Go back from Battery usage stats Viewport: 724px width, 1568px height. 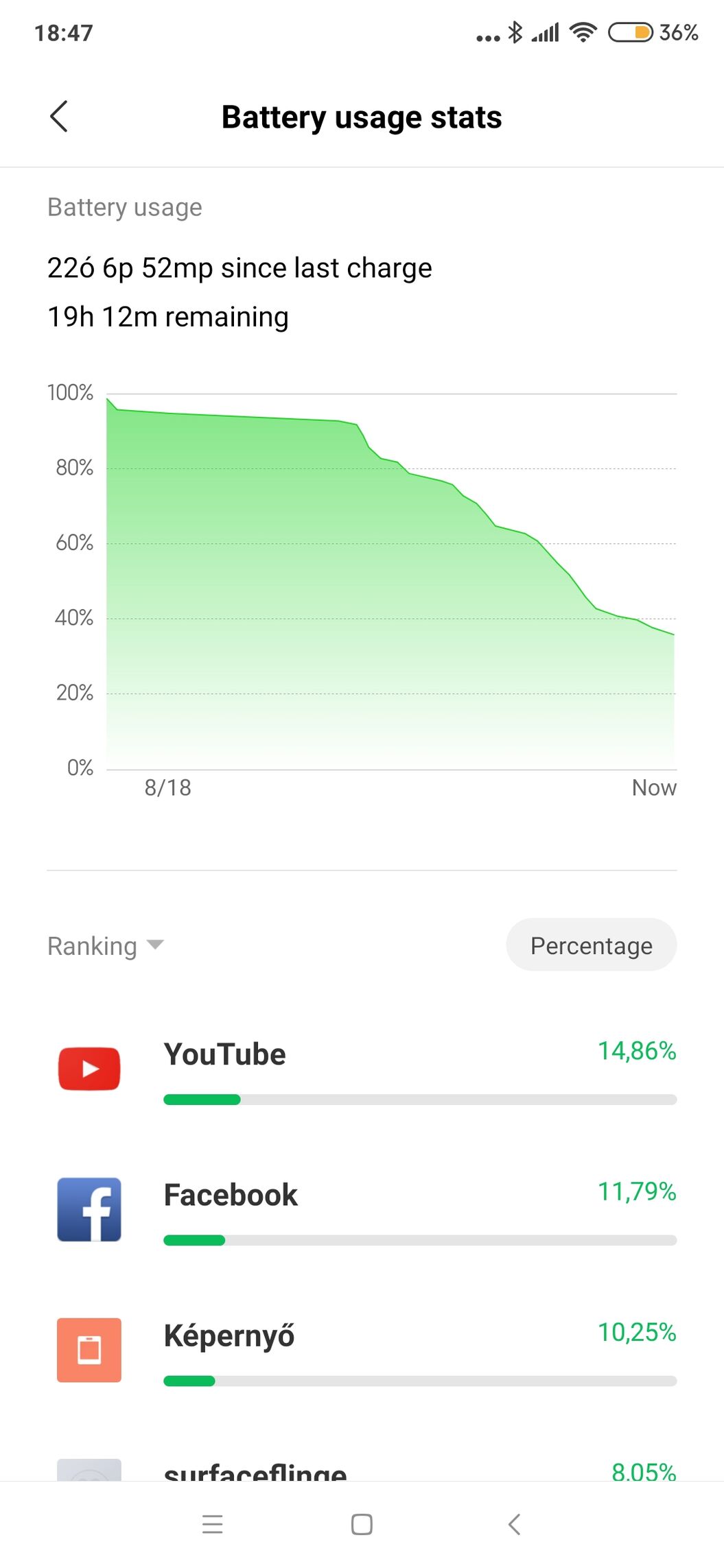pos(59,117)
